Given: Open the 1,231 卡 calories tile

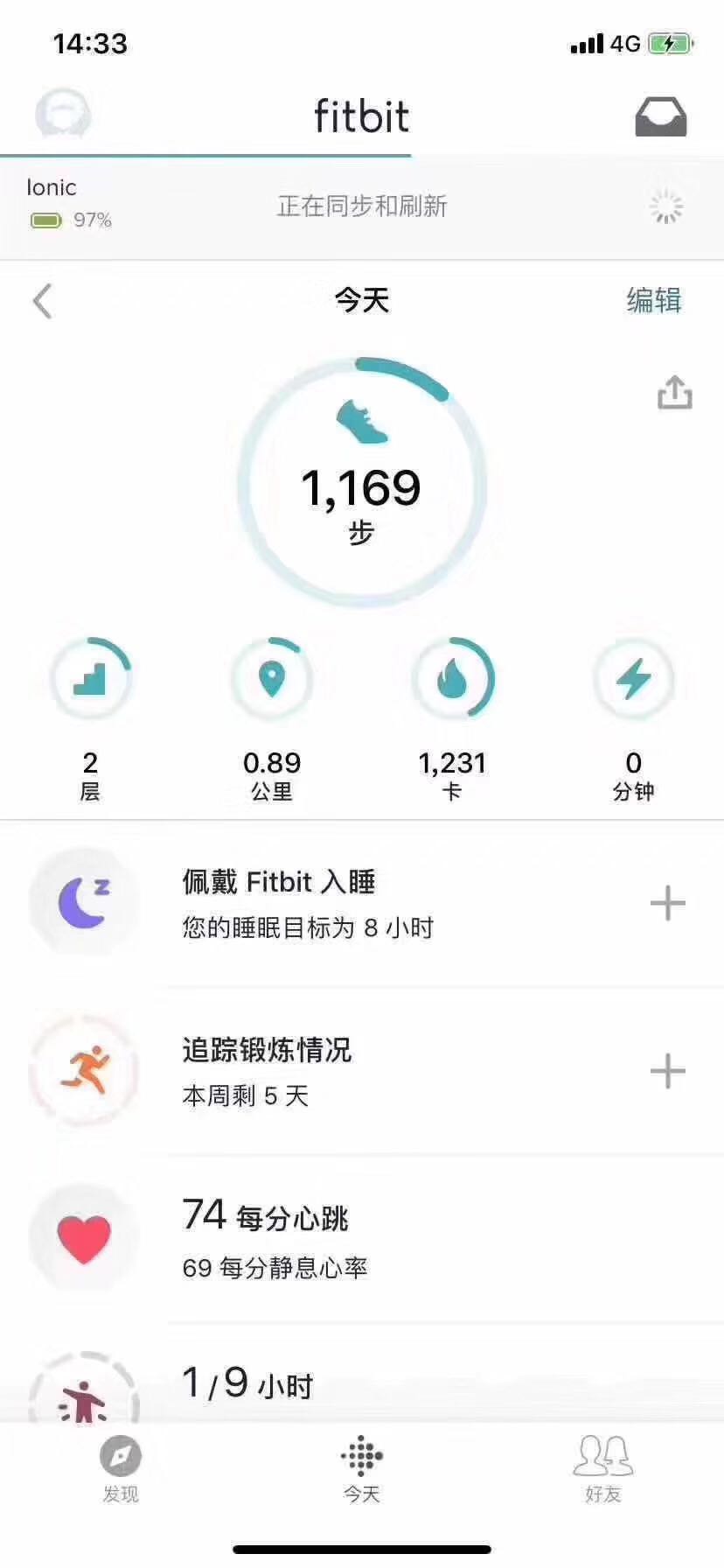Looking at the screenshot, I should click(452, 717).
